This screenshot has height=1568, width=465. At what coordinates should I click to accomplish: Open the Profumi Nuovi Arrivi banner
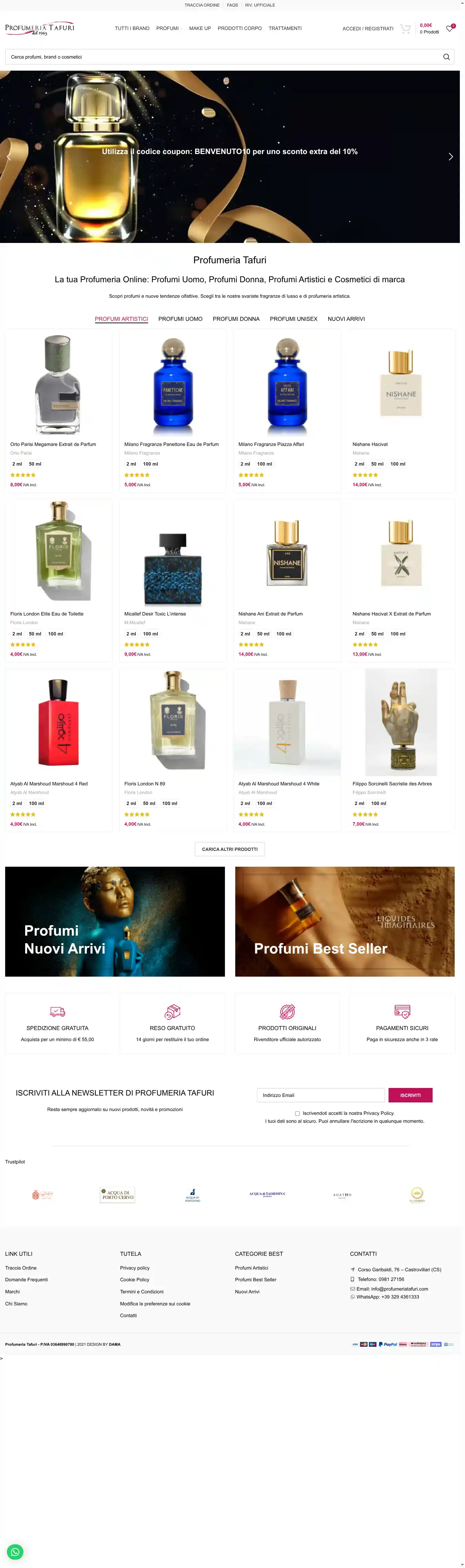coord(114,922)
